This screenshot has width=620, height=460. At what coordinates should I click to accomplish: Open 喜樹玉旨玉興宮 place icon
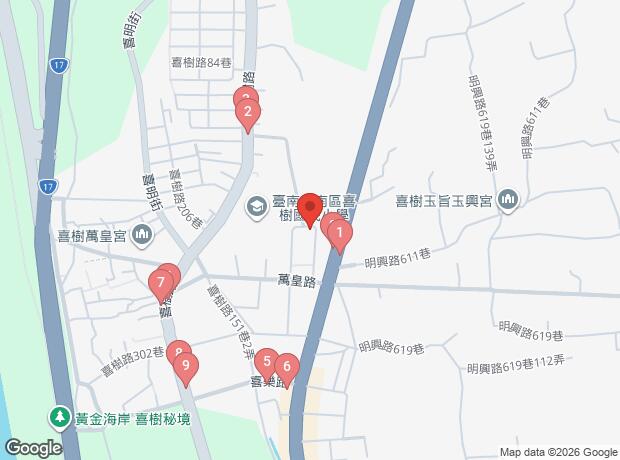coord(509,200)
